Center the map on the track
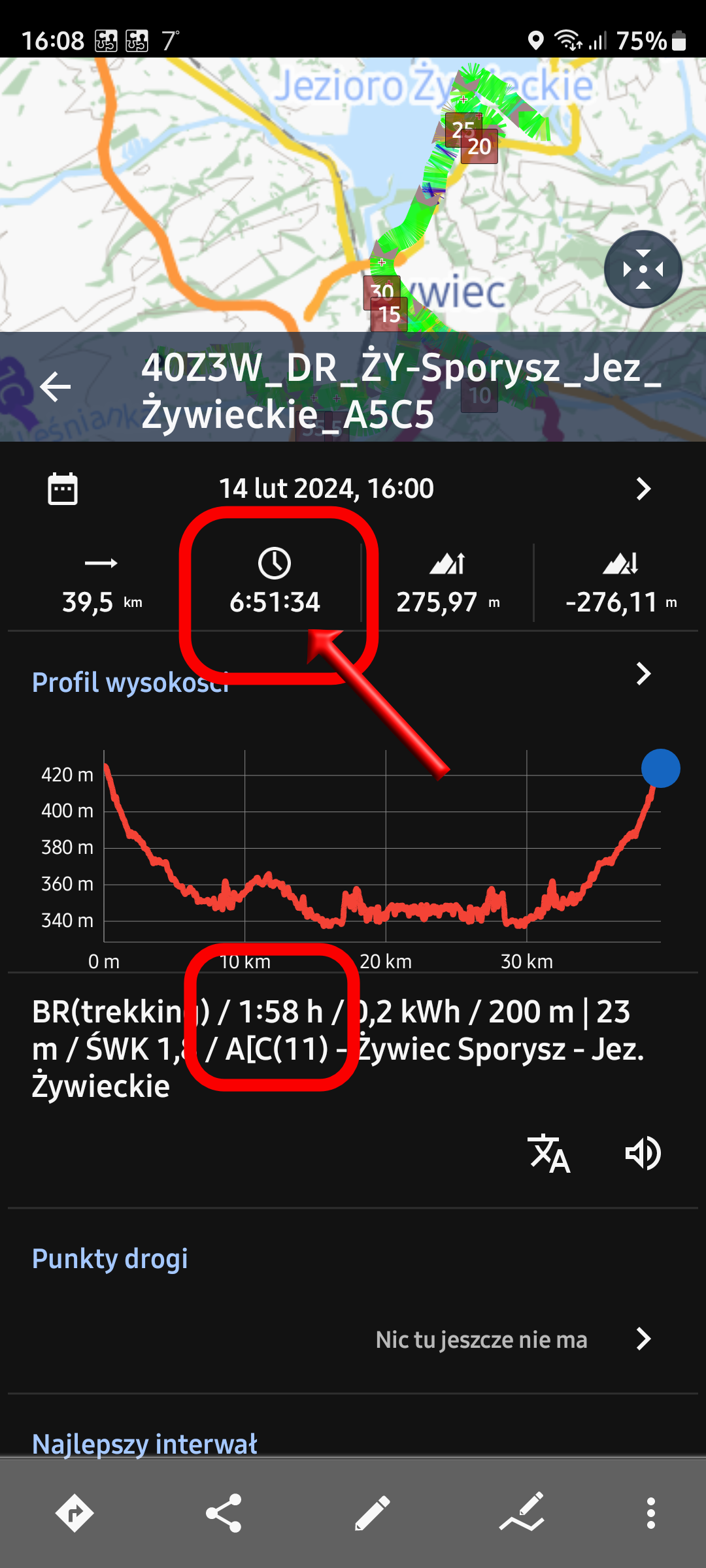Image resolution: width=706 pixels, height=1568 pixels. pos(643,269)
